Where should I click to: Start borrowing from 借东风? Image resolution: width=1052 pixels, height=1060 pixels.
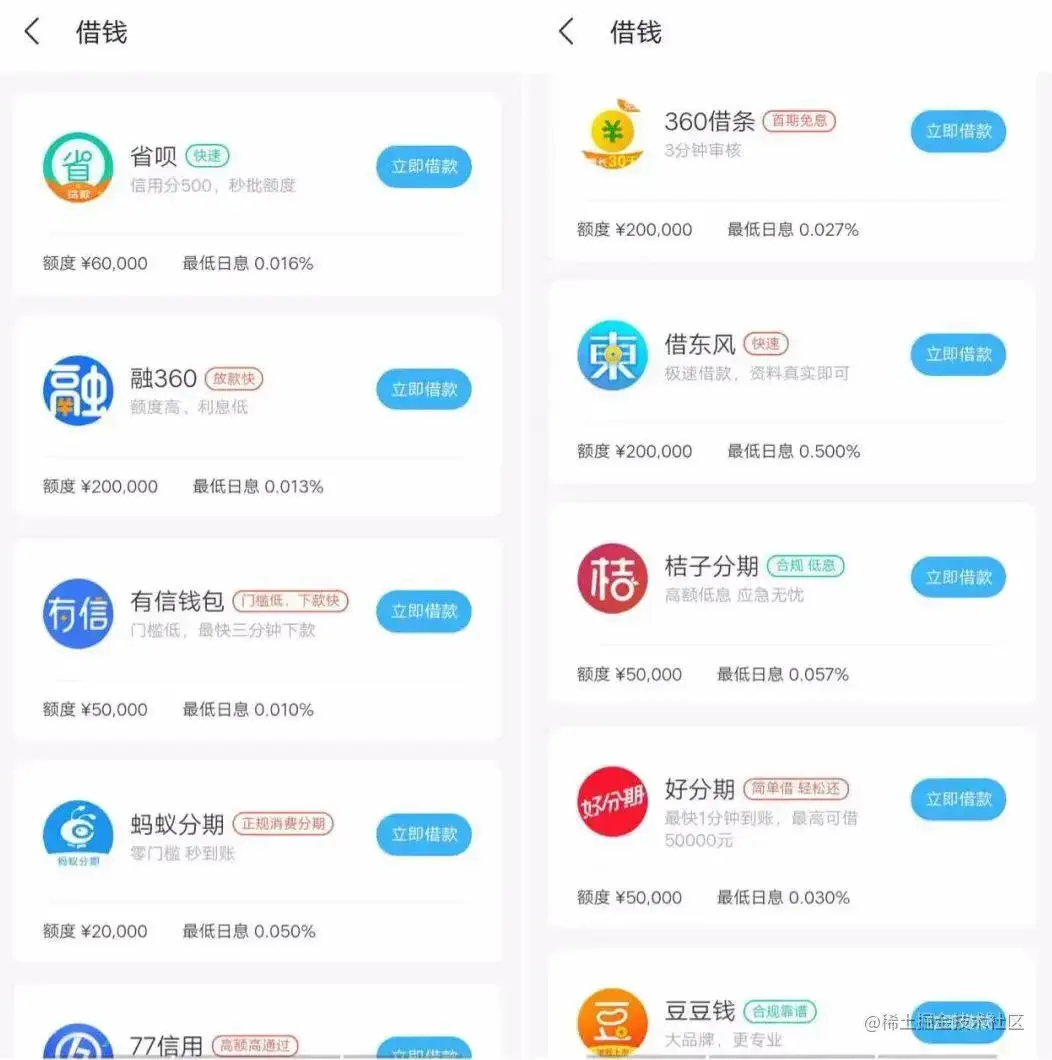(x=958, y=354)
